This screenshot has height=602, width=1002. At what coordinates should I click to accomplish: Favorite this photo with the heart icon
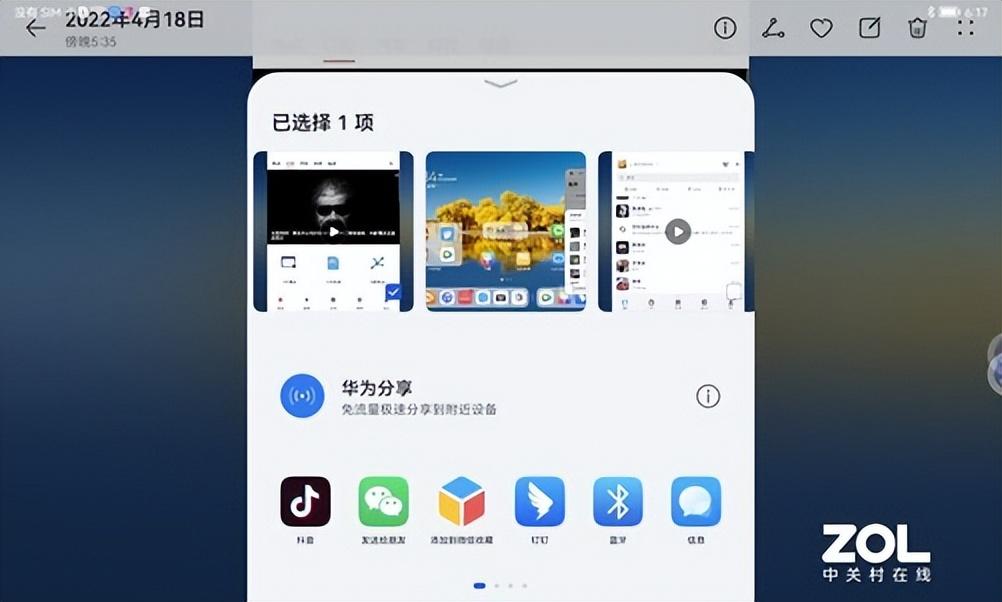(821, 28)
